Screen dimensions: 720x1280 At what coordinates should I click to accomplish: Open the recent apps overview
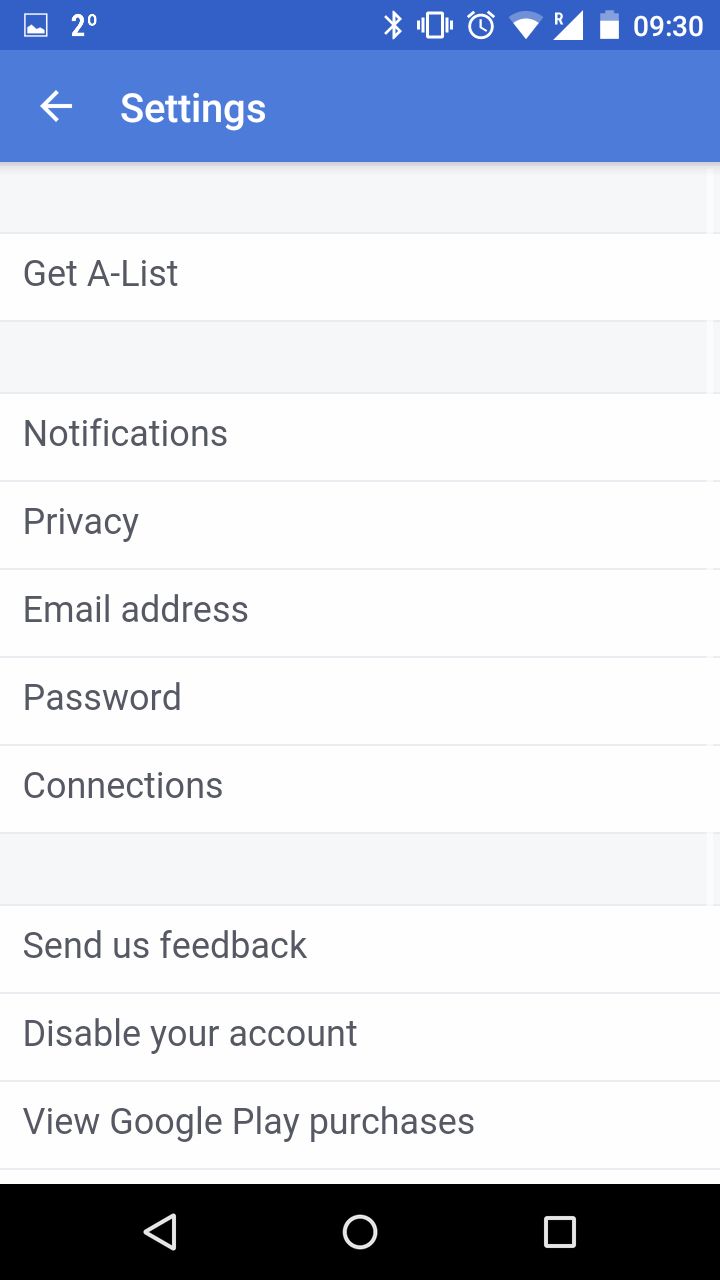pos(560,1232)
